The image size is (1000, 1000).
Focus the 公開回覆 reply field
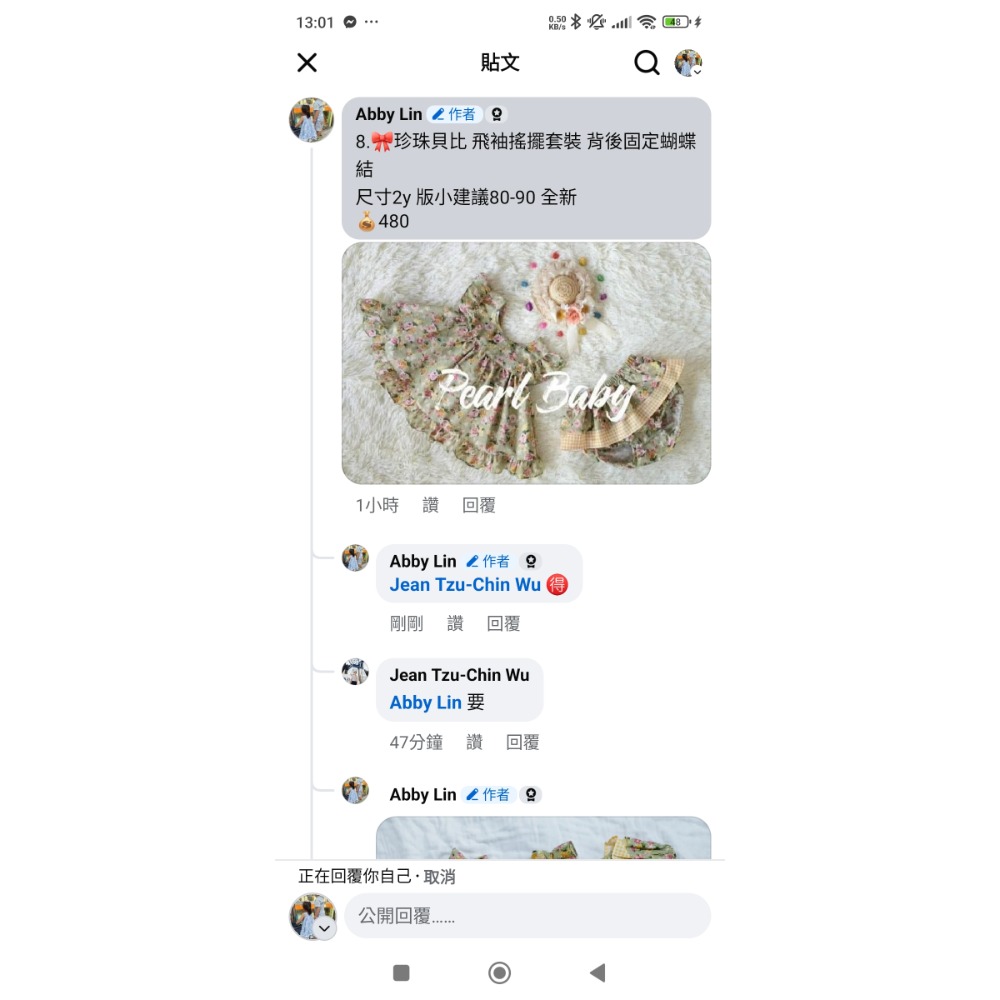[527, 916]
